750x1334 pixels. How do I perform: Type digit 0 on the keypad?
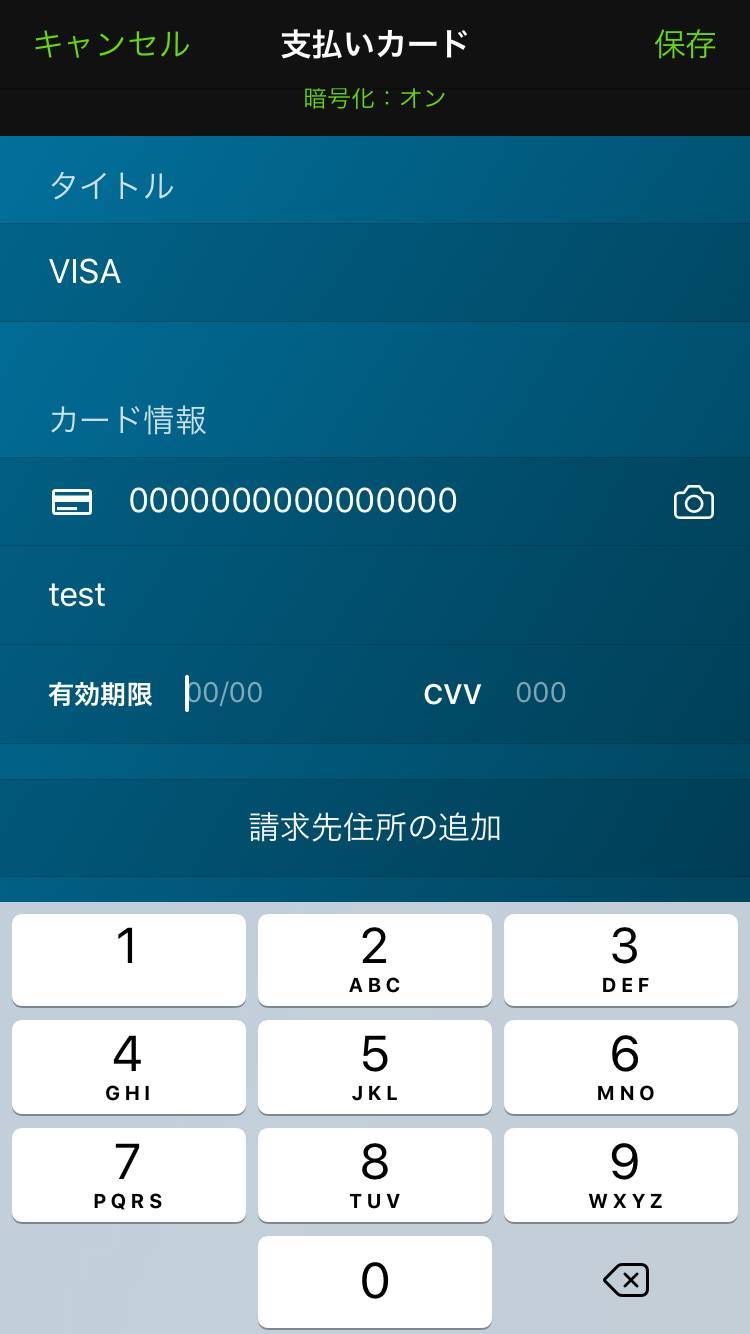(375, 1281)
